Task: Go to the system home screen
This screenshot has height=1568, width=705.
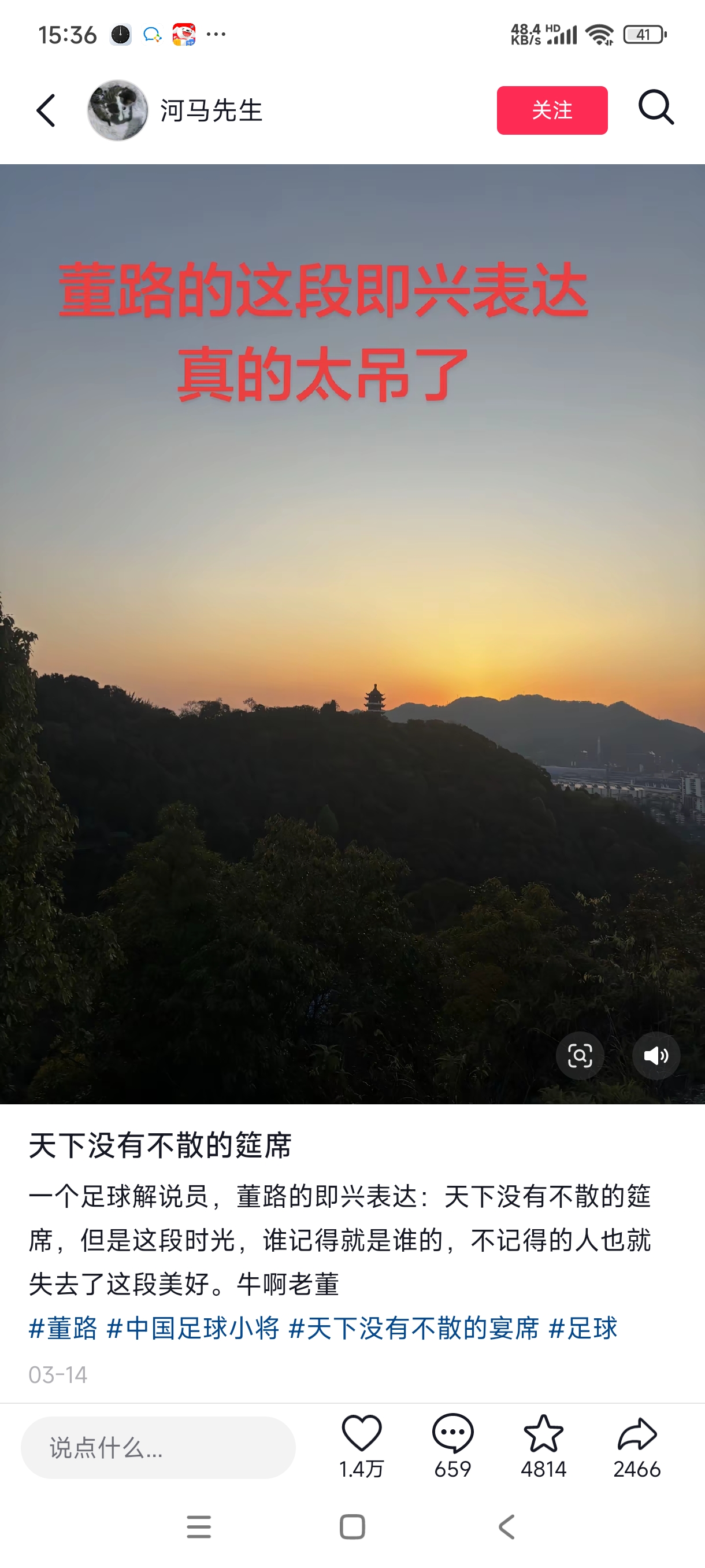Action: (352, 1526)
